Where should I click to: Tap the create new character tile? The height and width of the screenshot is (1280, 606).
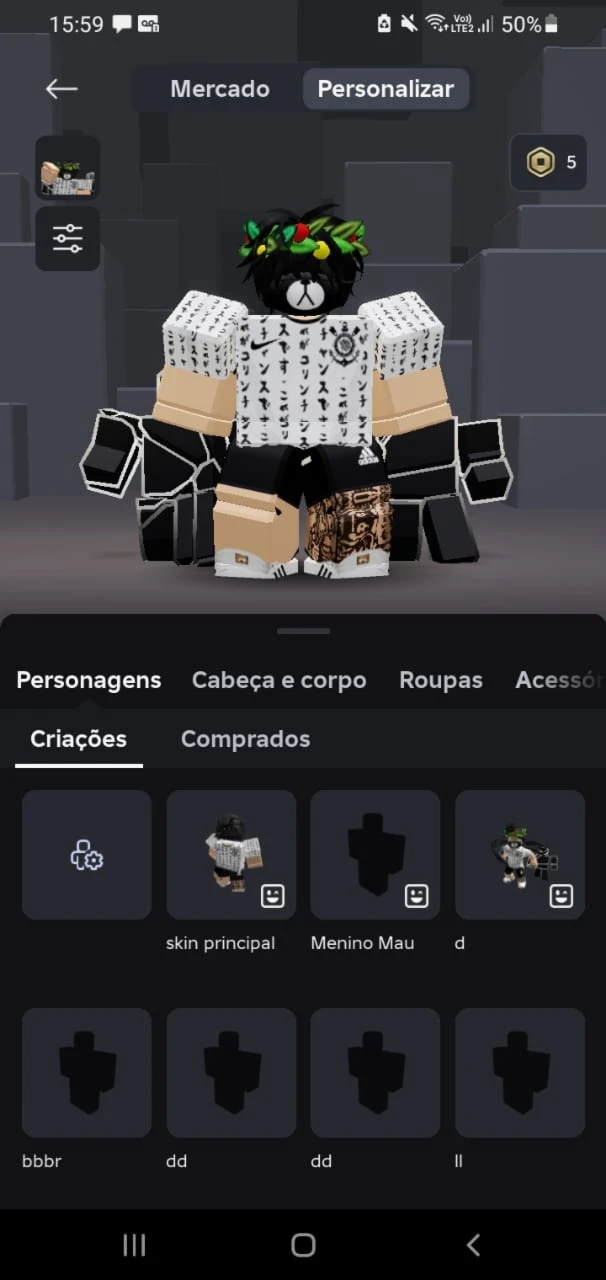87,855
